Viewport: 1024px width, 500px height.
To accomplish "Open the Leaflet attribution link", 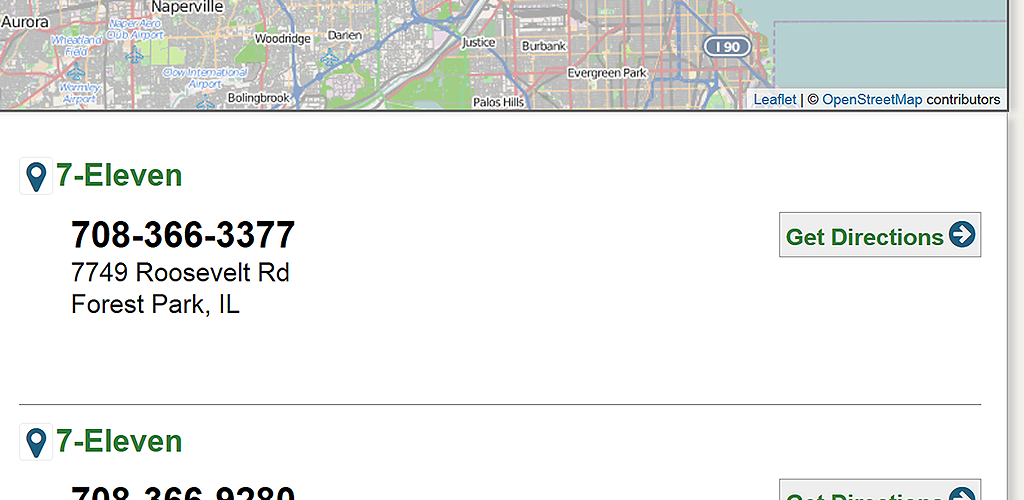I will pos(774,100).
